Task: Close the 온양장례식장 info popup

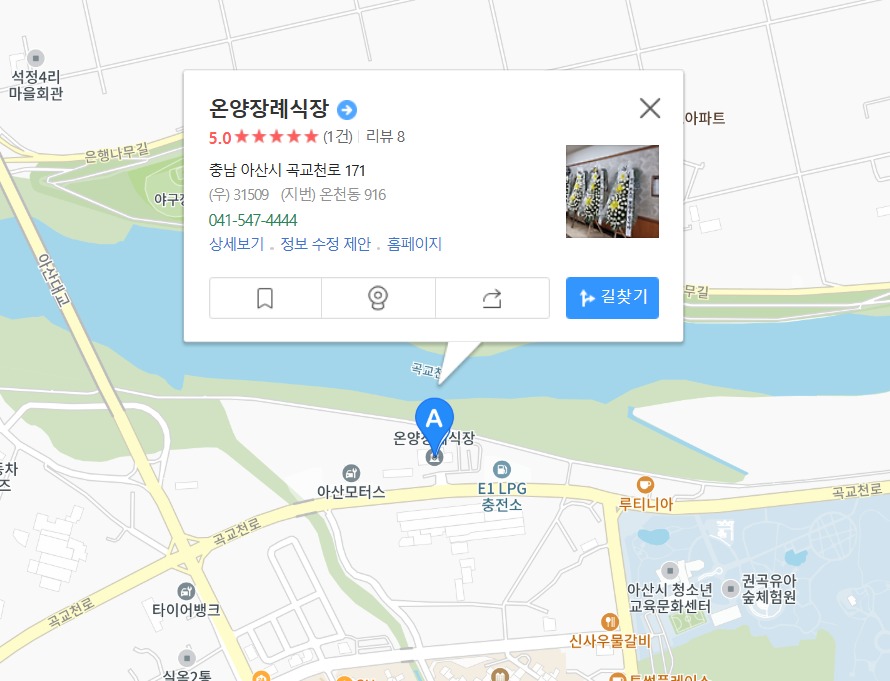Action: click(x=650, y=108)
